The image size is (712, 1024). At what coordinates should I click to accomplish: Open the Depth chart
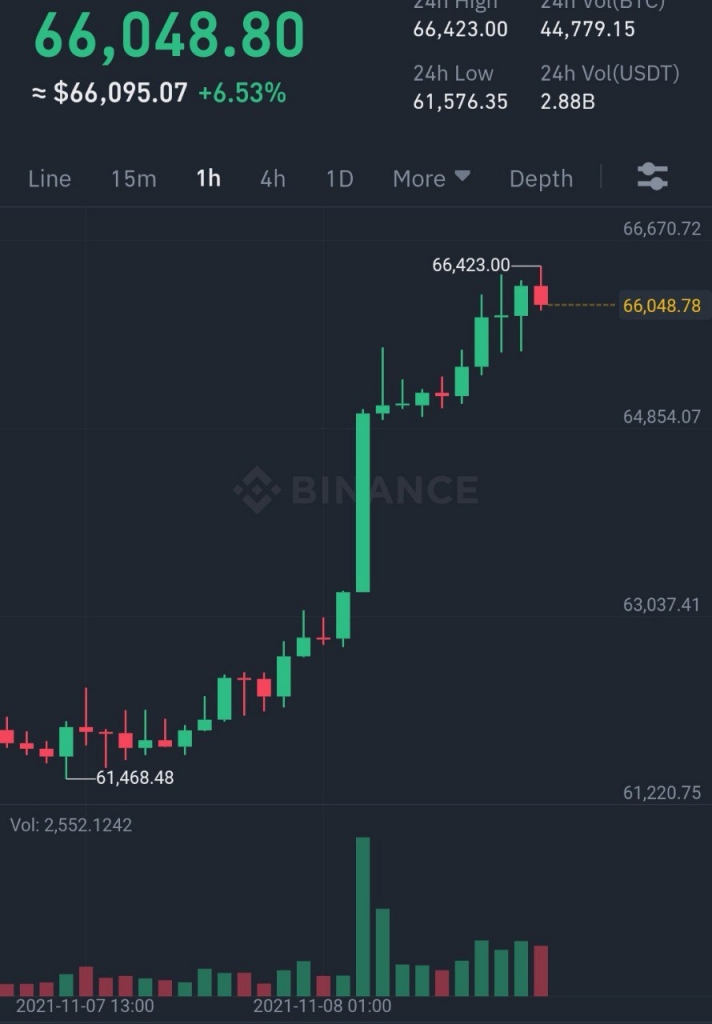[541, 178]
